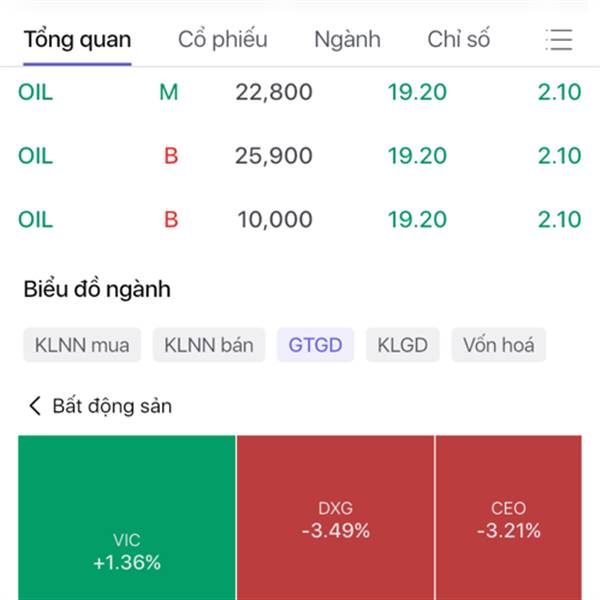The height and width of the screenshot is (600, 600).
Task: Go back from Bất động sản sector
Action: (x=36, y=406)
